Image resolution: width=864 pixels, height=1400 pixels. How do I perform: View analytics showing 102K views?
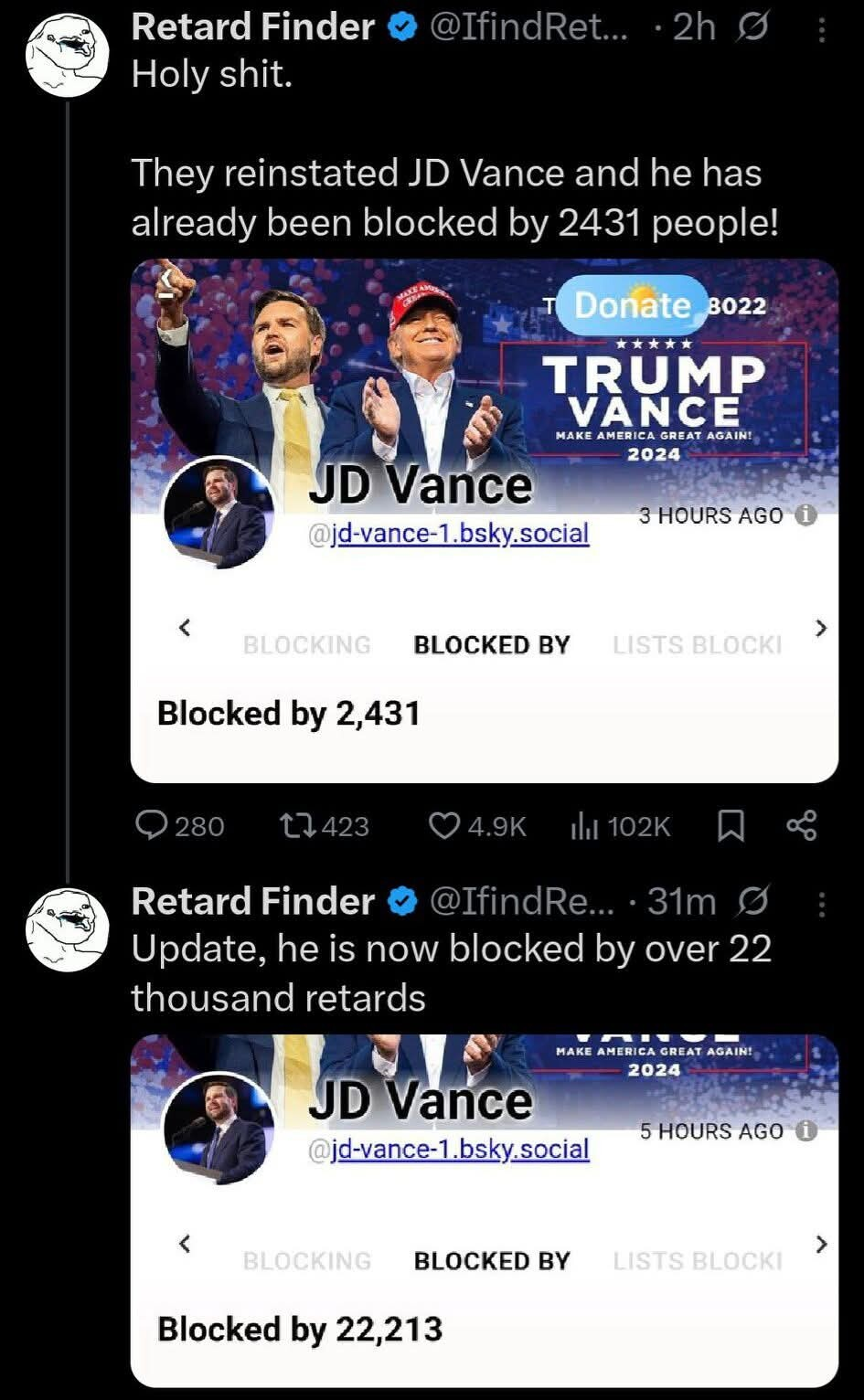coord(582,826)
